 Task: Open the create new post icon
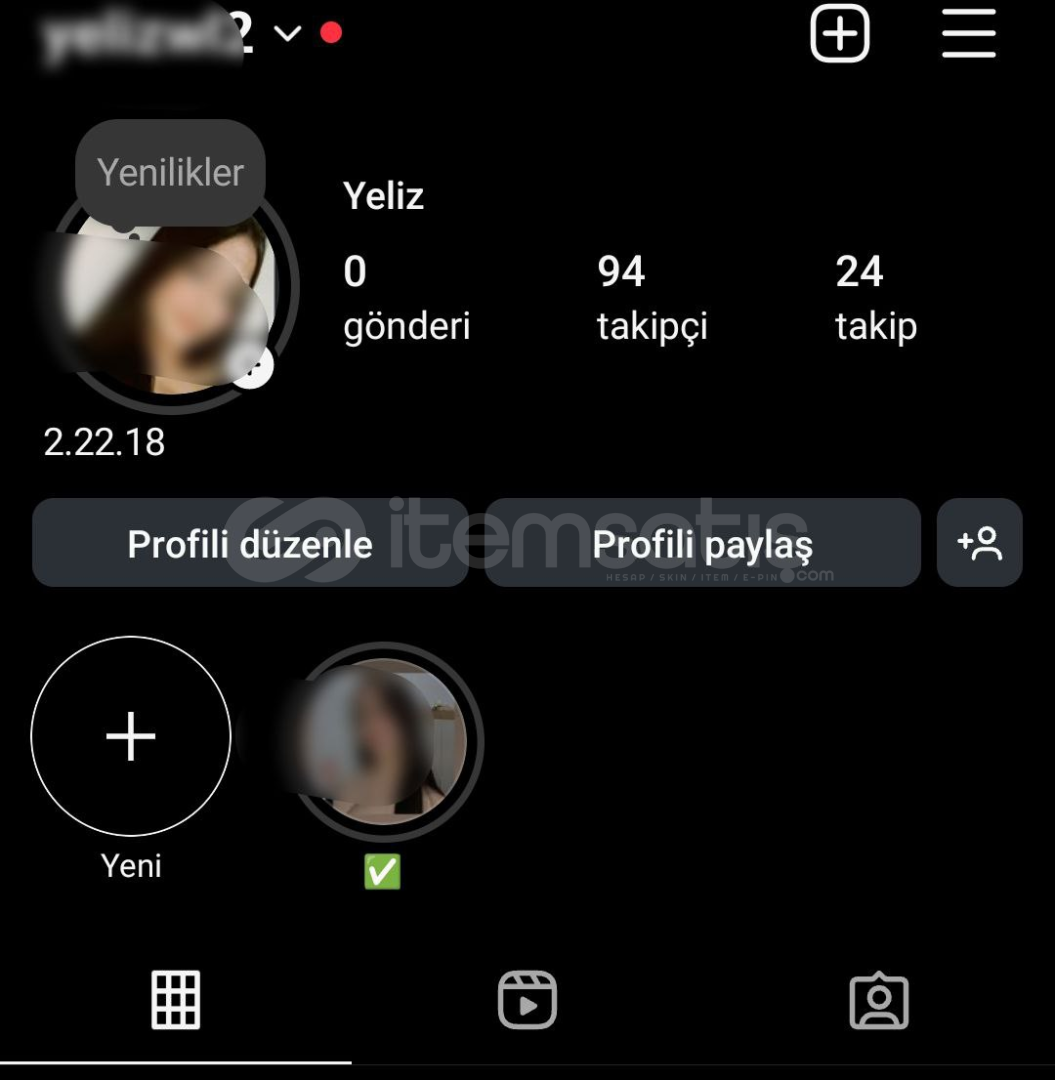tap(839, 34)
